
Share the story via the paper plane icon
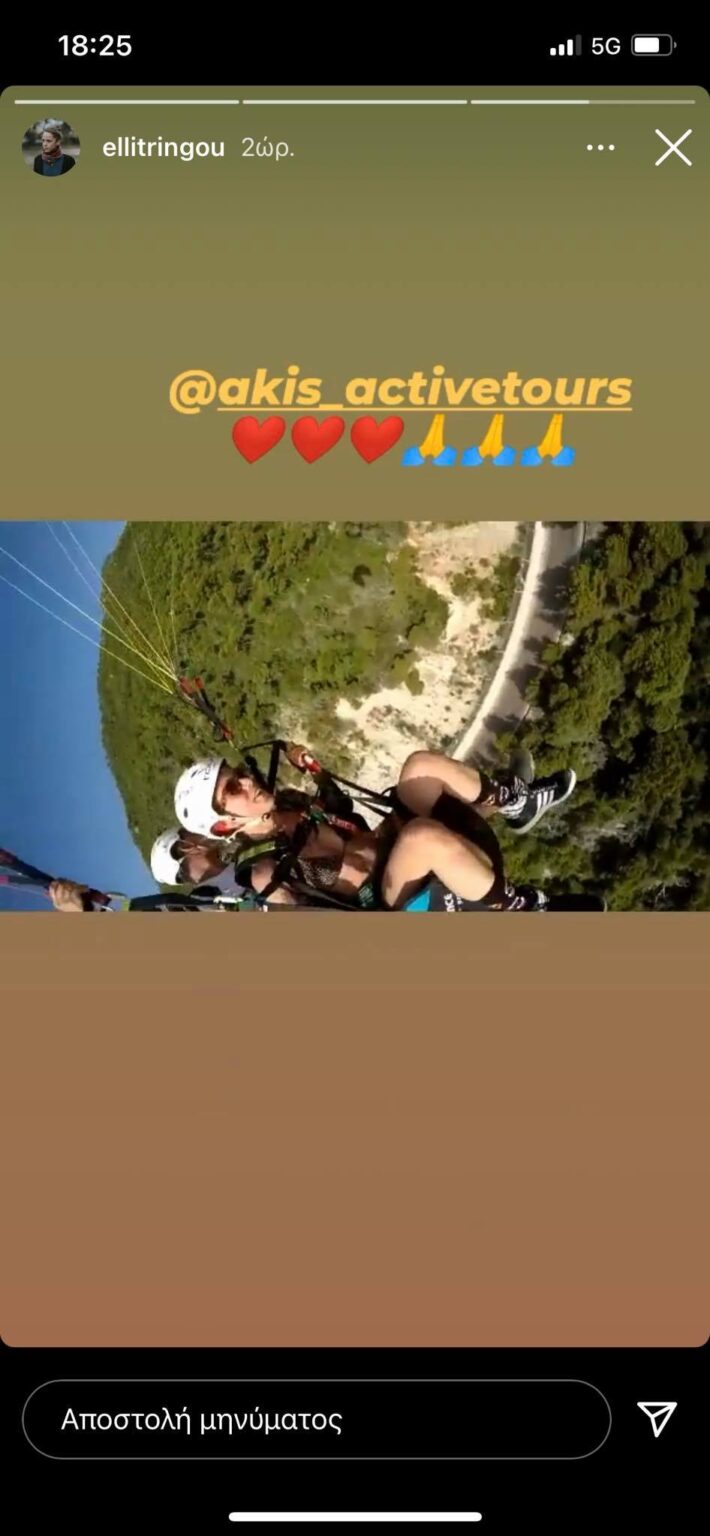pyautogui.click(x=657, y=1419)
